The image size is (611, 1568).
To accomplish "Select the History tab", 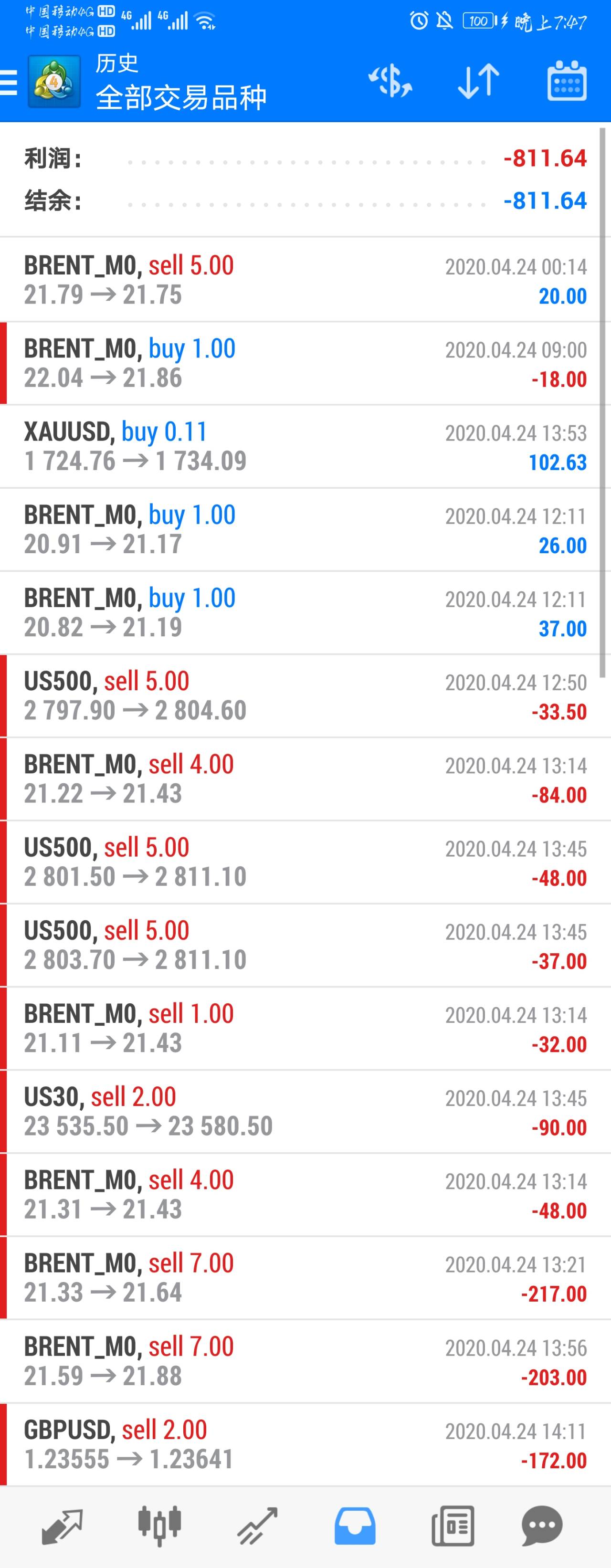I will 355,1526.
